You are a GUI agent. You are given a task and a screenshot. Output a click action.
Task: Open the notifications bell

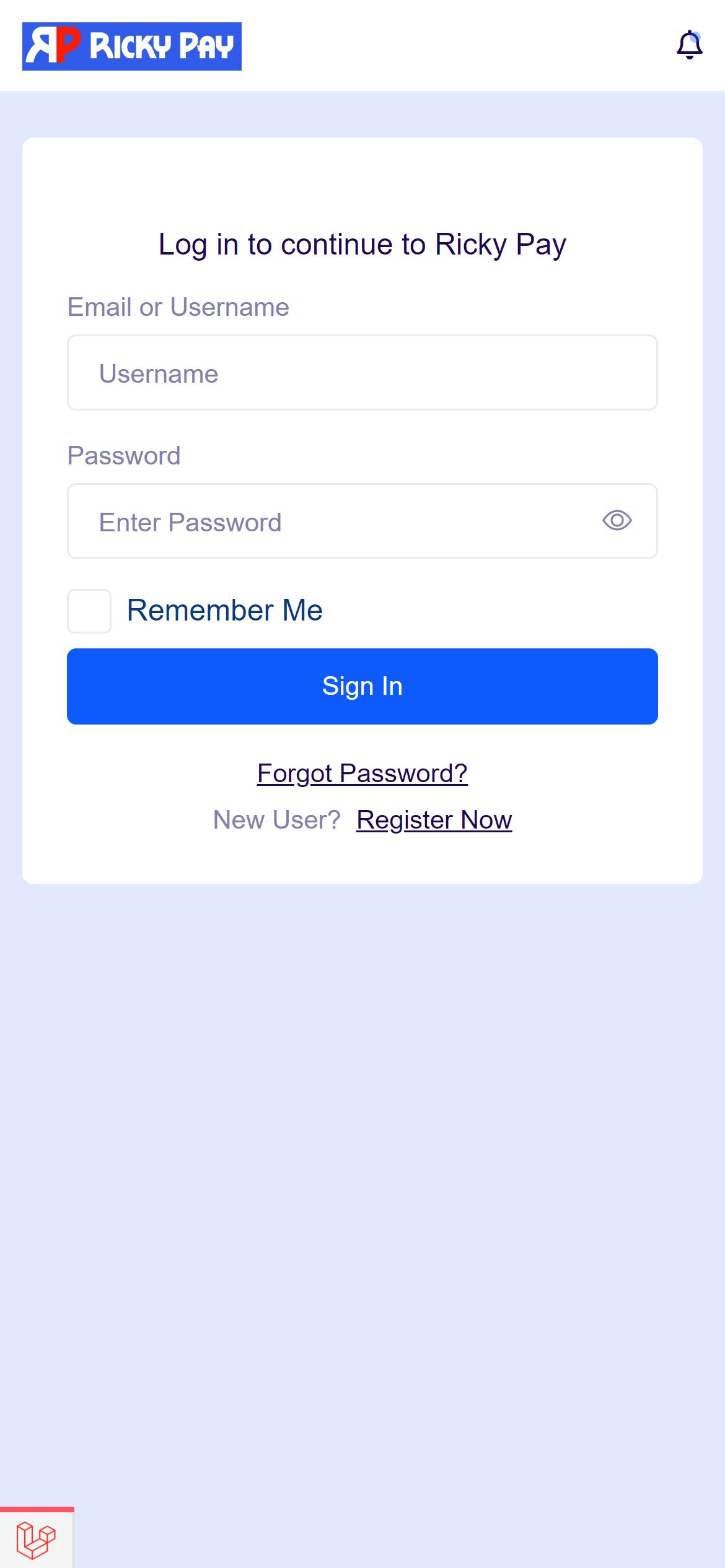pos(689,45)
